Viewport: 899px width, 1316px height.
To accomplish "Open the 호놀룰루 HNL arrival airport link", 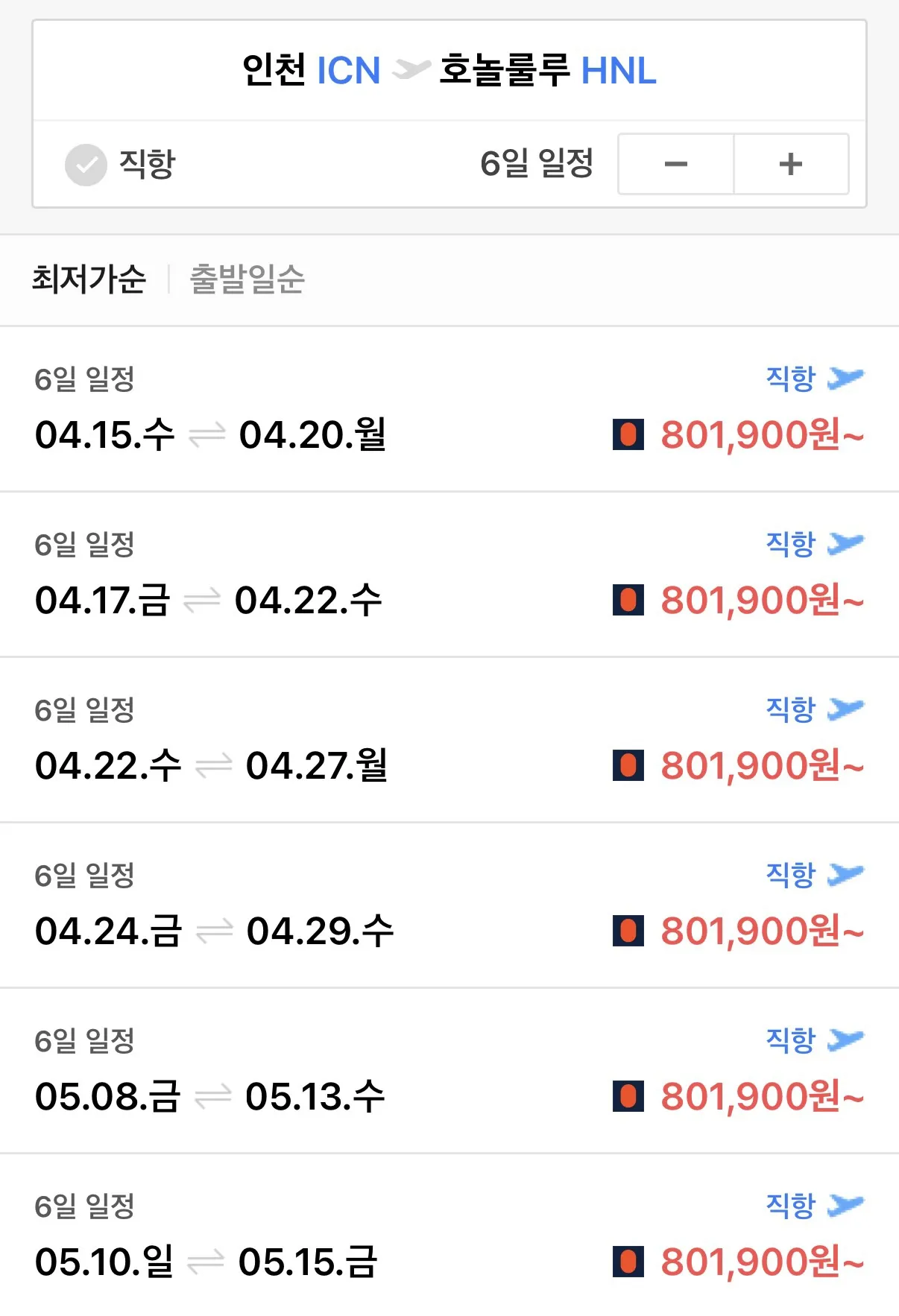I will (548, 71).
